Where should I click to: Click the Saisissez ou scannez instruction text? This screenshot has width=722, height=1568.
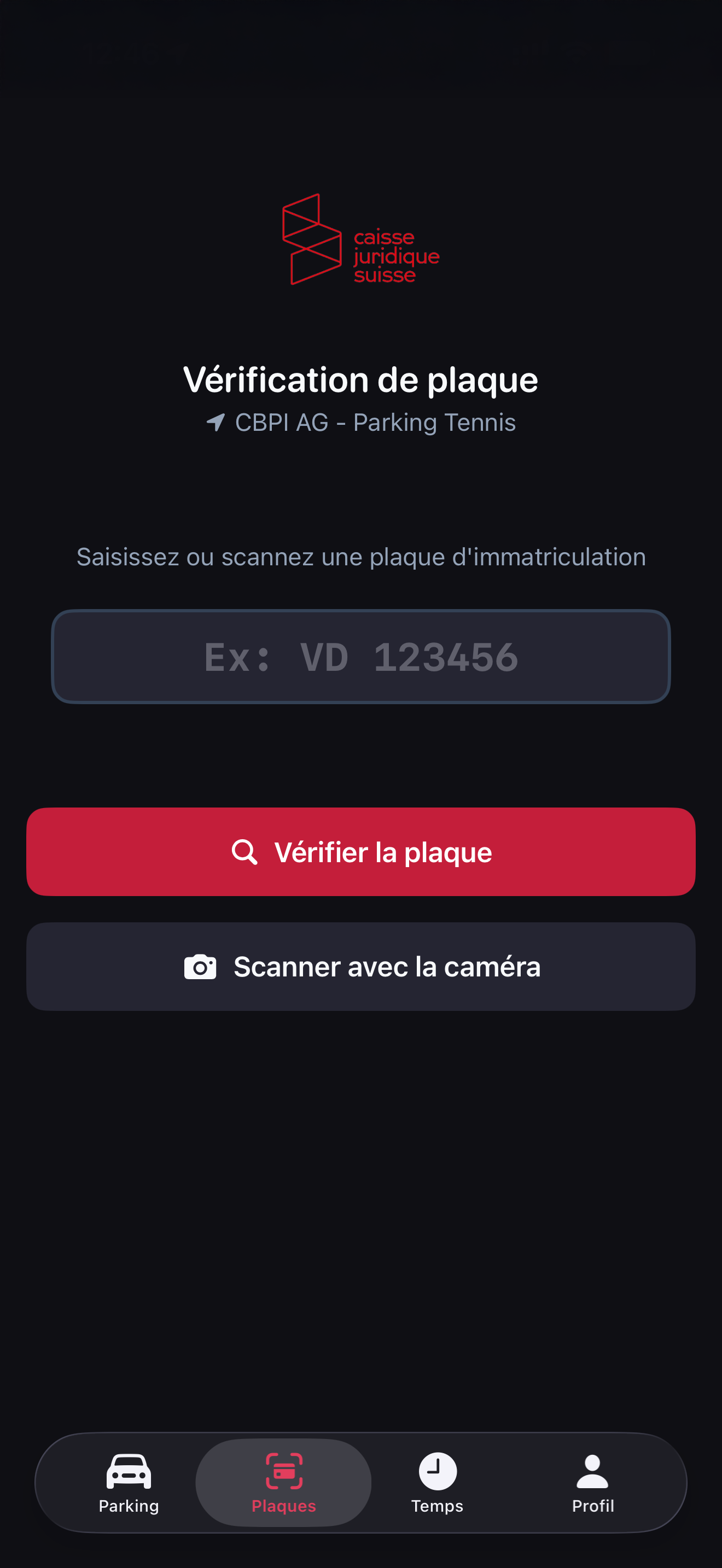[x=360, y=555]
